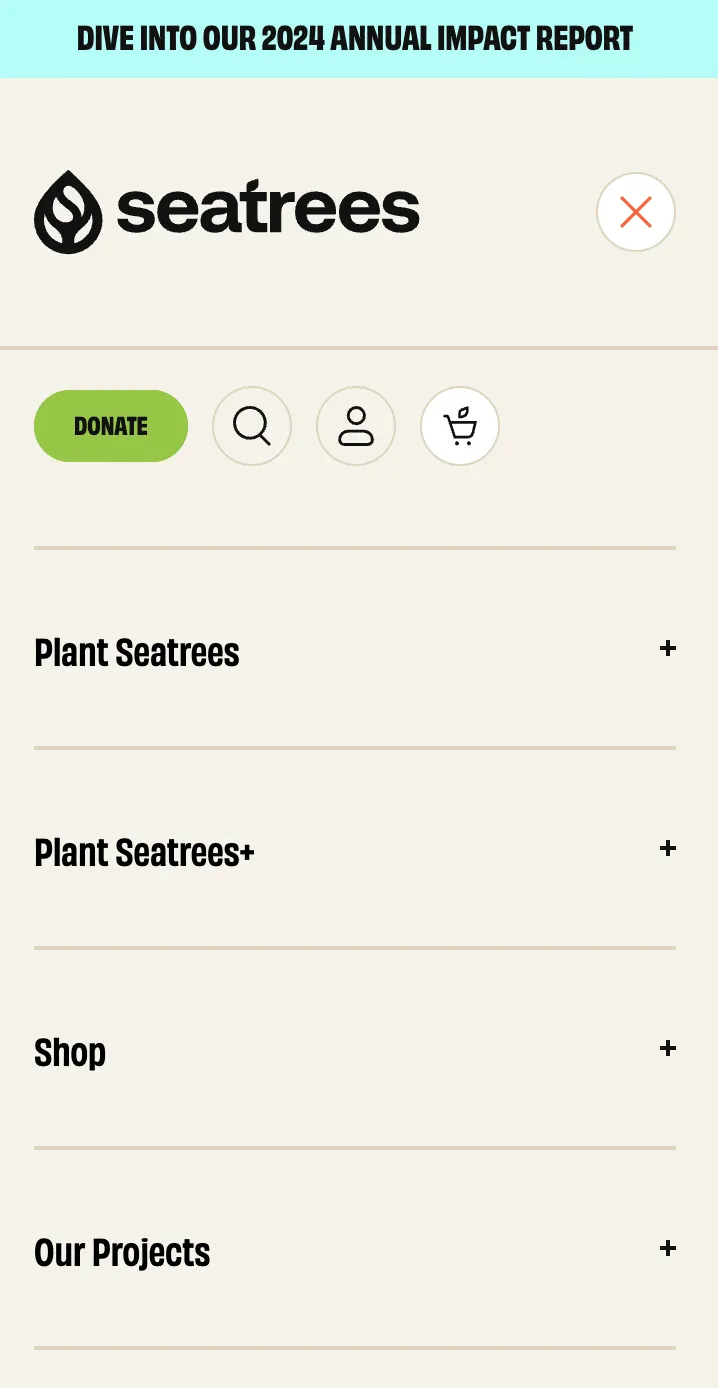Tap the green Donate button

click(x=111, y=426)
